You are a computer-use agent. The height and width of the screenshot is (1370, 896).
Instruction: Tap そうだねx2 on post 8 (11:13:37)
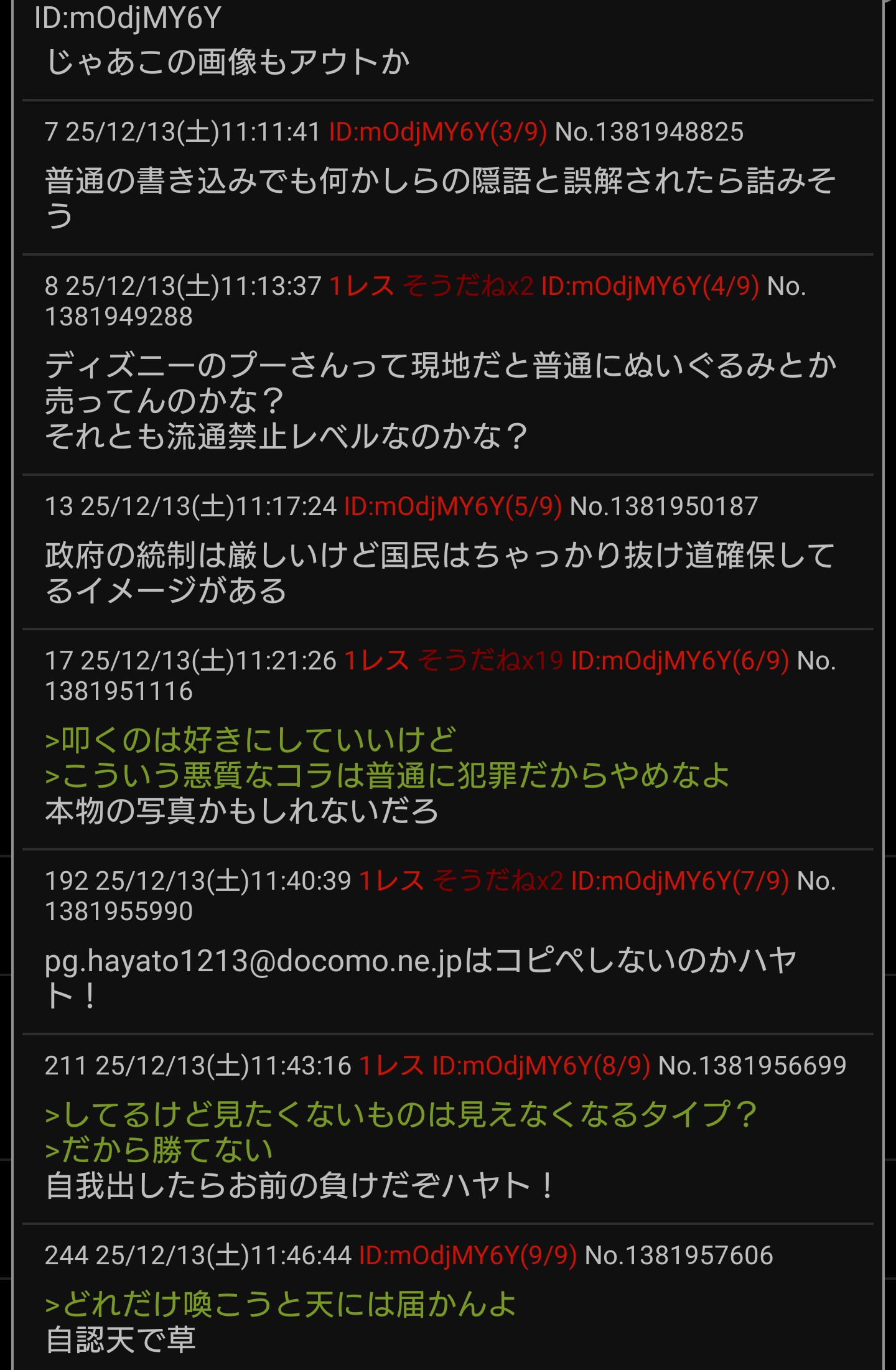(468, 286)
